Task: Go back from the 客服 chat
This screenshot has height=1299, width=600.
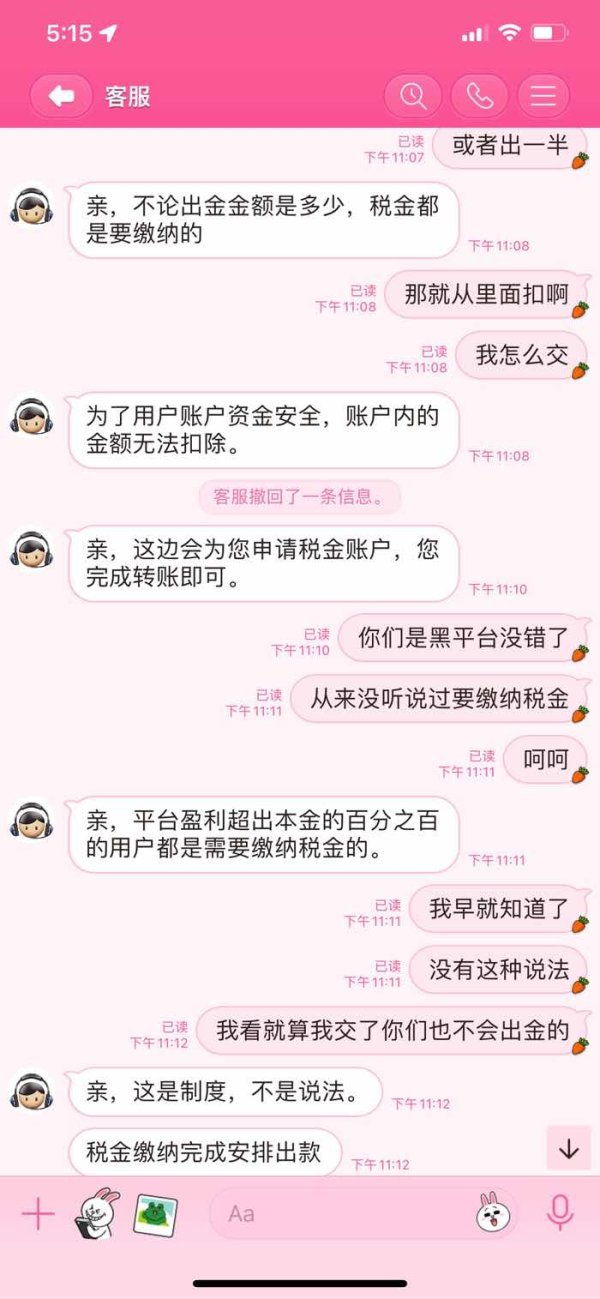Action: (62, 96)
